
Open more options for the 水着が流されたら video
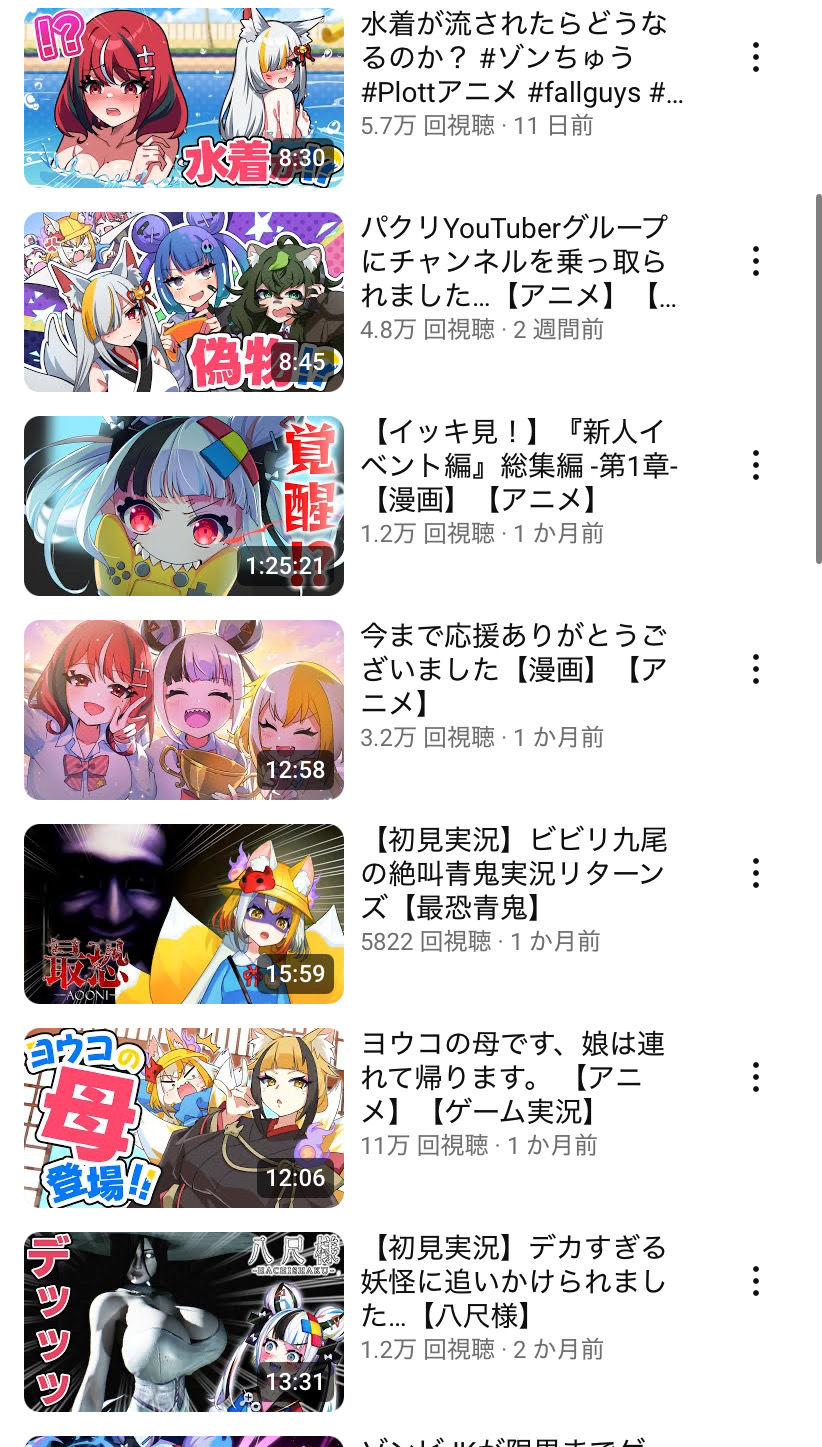point(756,57)
